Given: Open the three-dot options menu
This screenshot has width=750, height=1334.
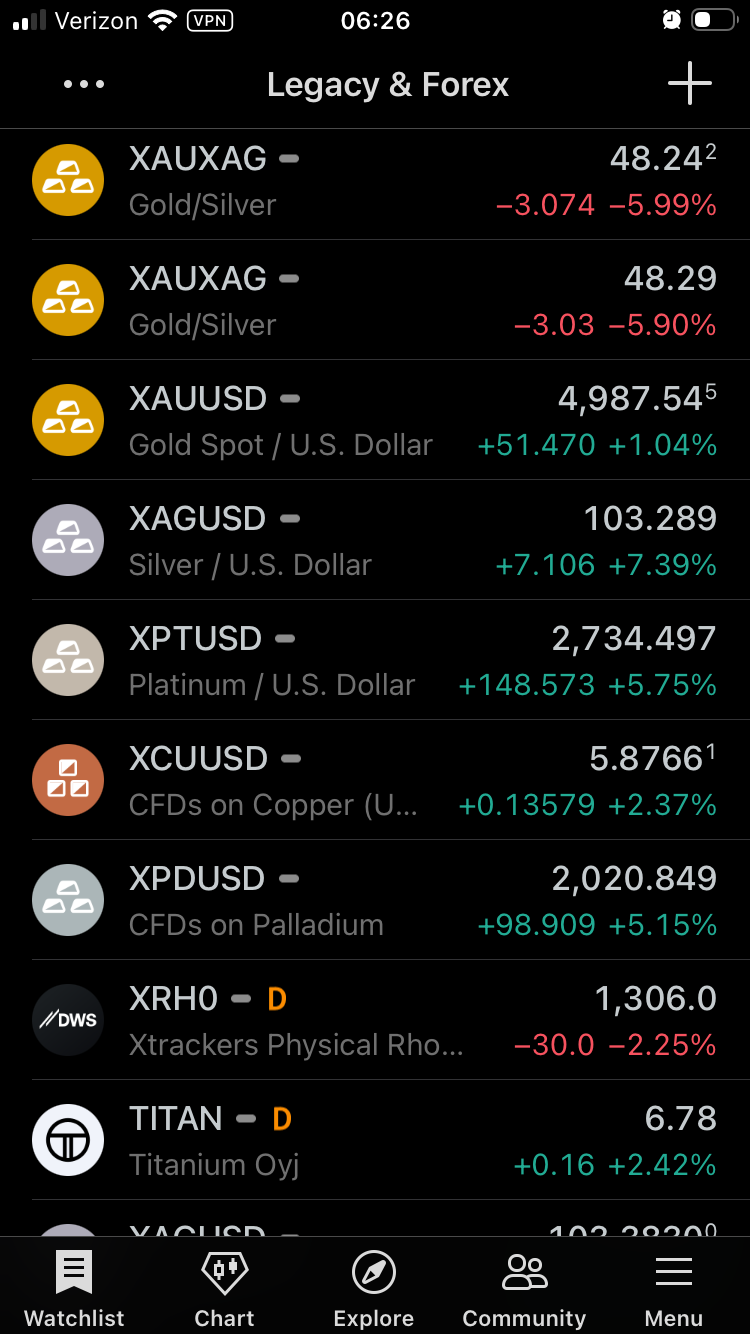Looking at the screenshot, I should pyautogui.click(x=84, y=85).
